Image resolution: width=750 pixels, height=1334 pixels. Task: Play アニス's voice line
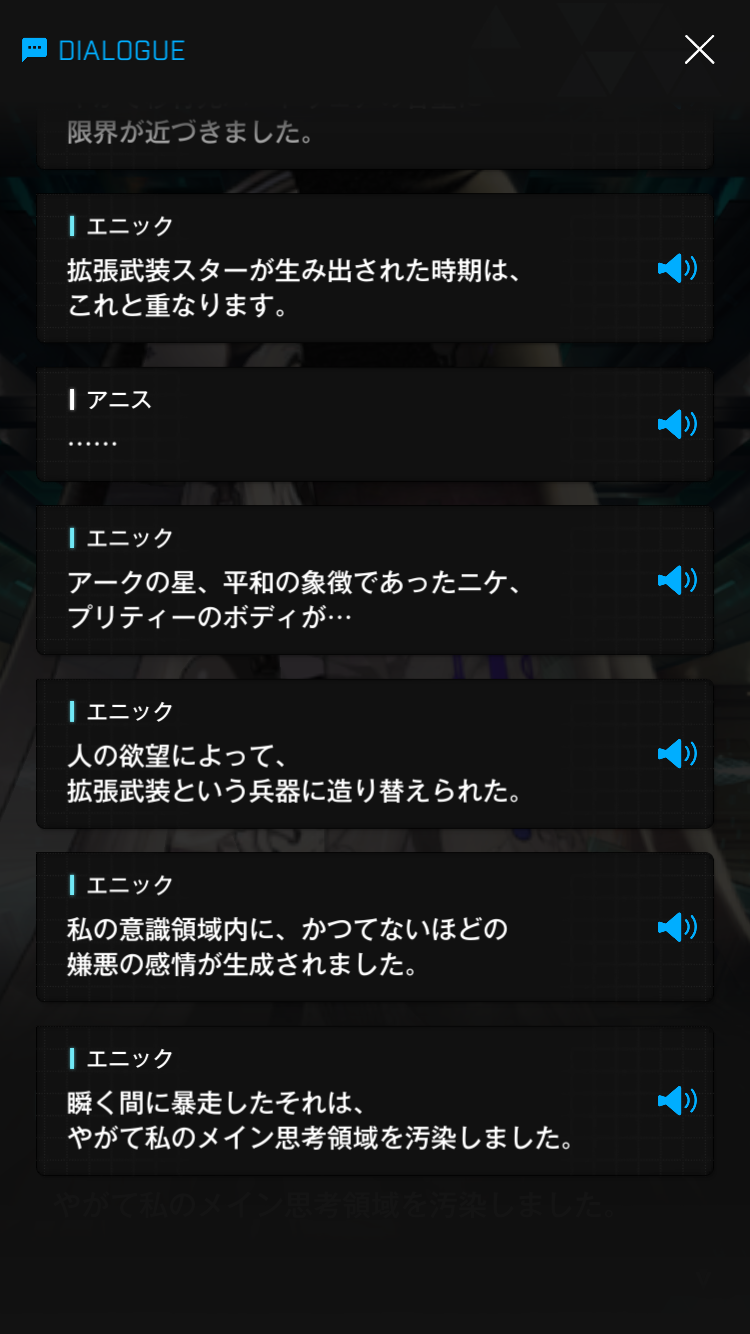[677, 424]
